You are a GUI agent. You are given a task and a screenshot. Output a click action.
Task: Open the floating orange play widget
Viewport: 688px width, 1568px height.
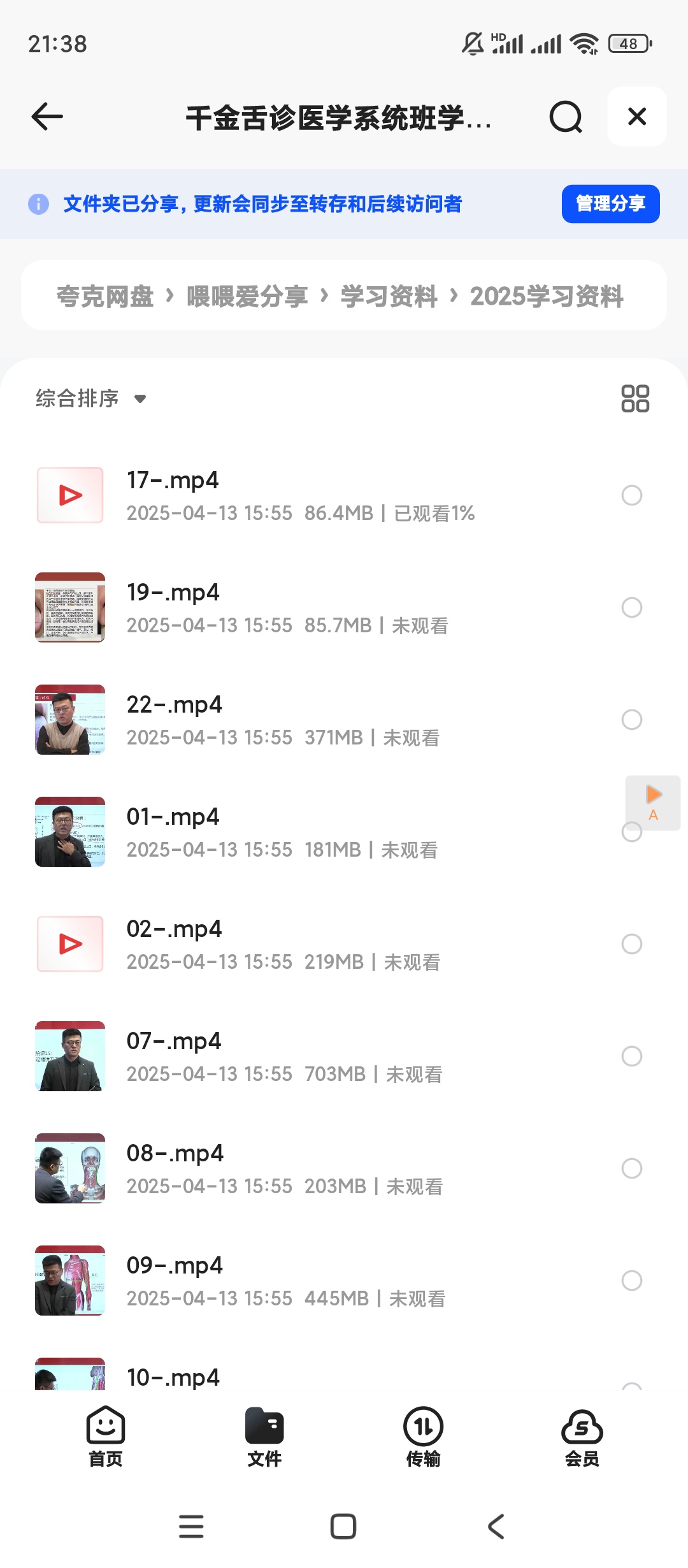click(653, 802)
